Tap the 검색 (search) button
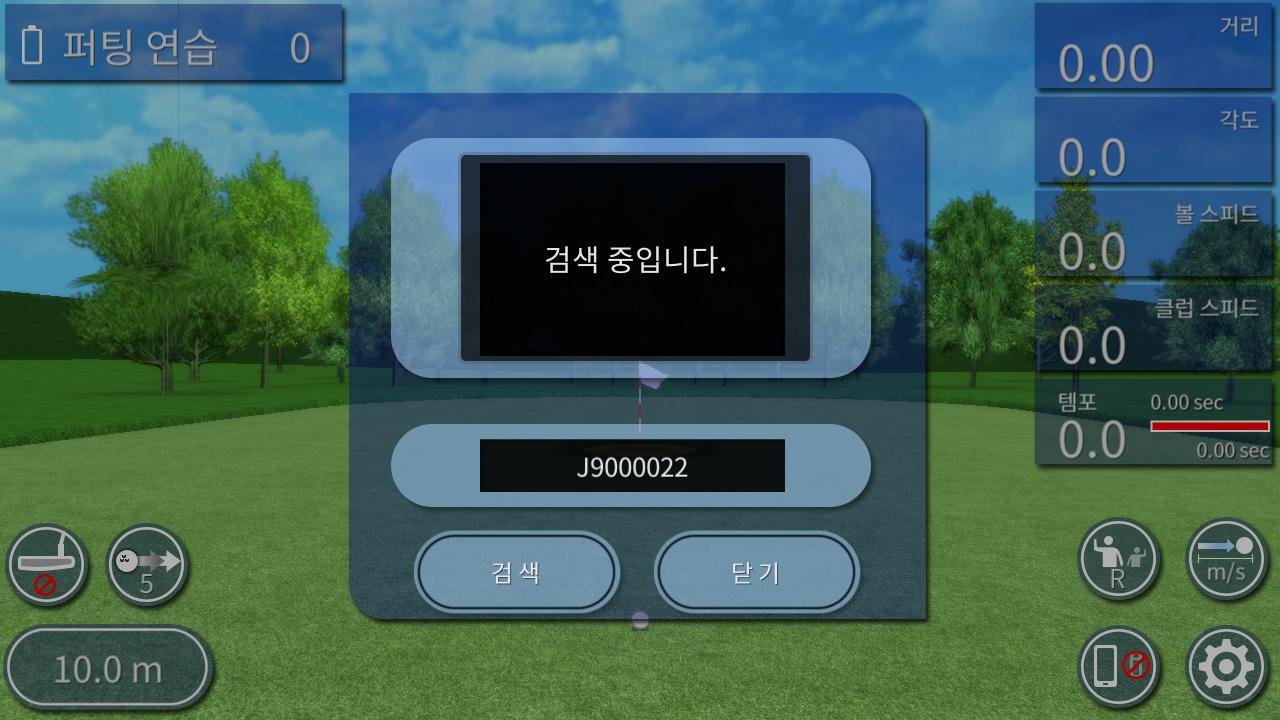The width and height of the screenshot is (1280, 720). 516,572
